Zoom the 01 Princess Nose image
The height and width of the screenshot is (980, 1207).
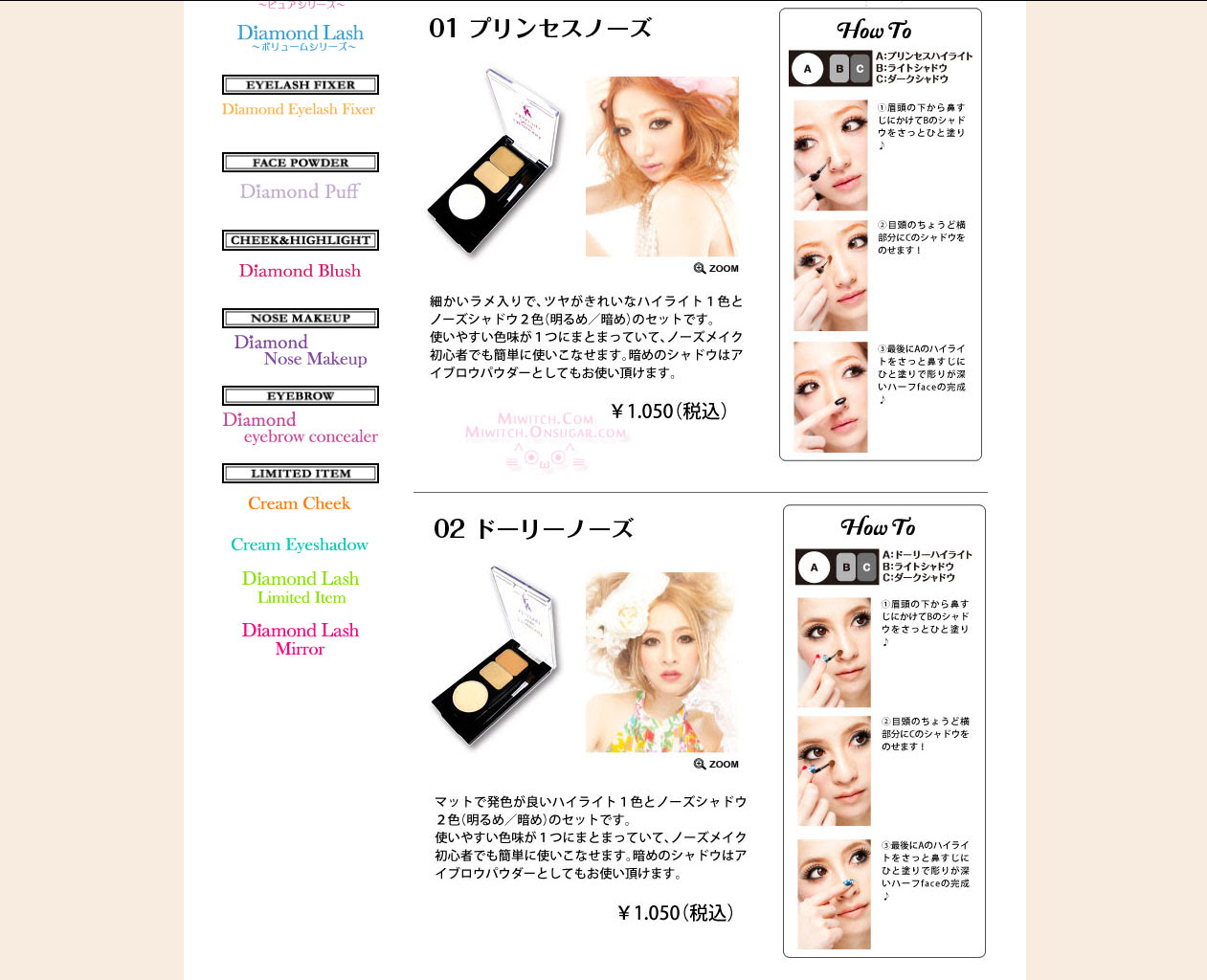tap(716, 269)
